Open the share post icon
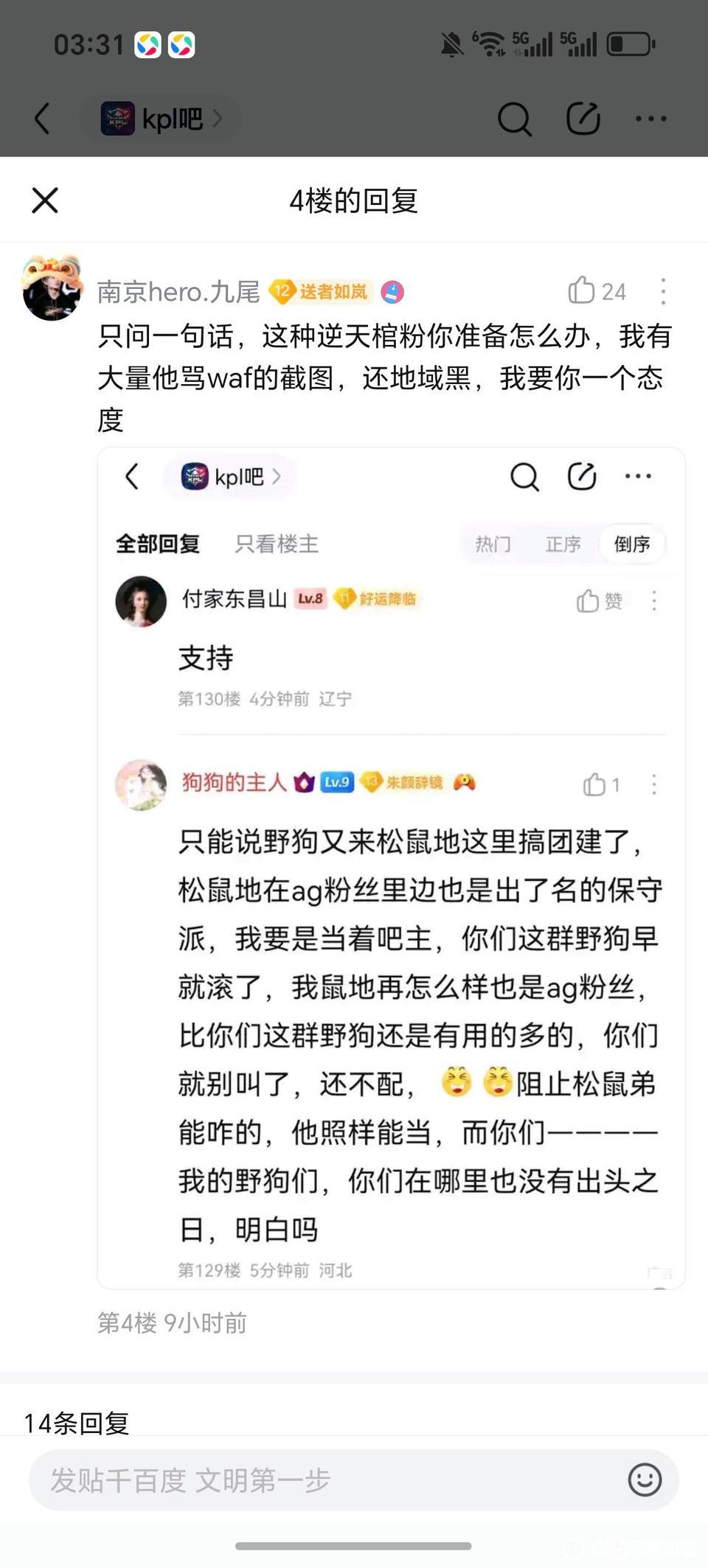Image resolution: width=708 pixels, height=1568 pixels. coord(583,118)
